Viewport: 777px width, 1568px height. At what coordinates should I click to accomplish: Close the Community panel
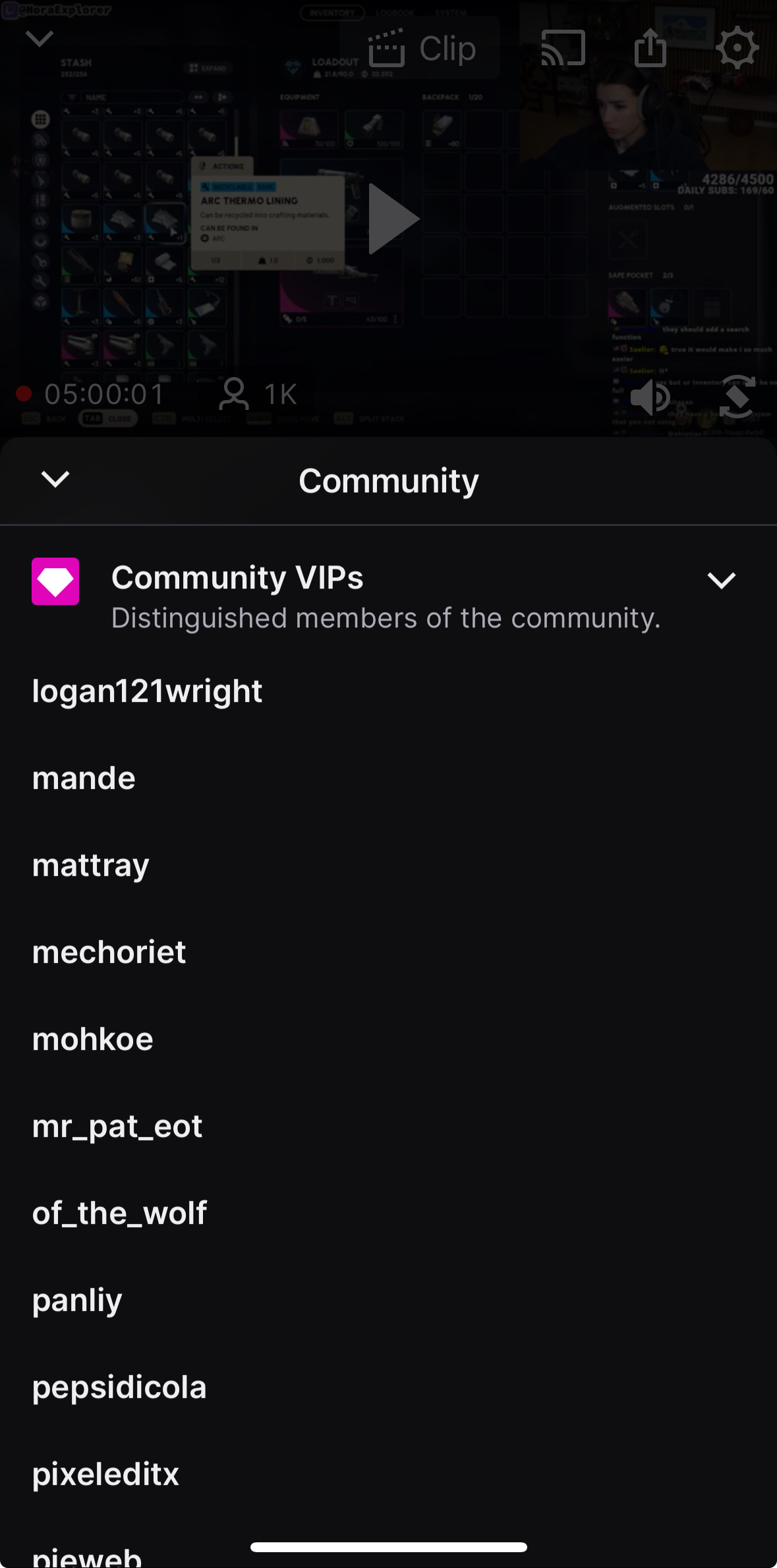tap(55, 479)
